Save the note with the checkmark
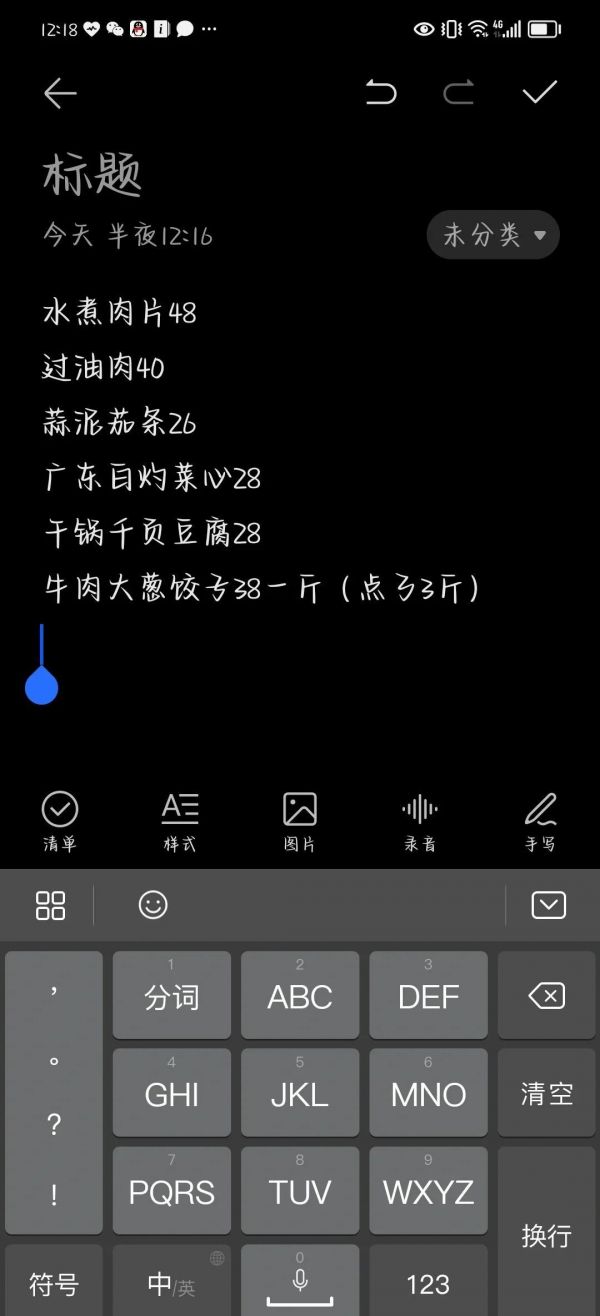Image resolution: width=600 pixels, height=1316 pixels. pos(540,92)
